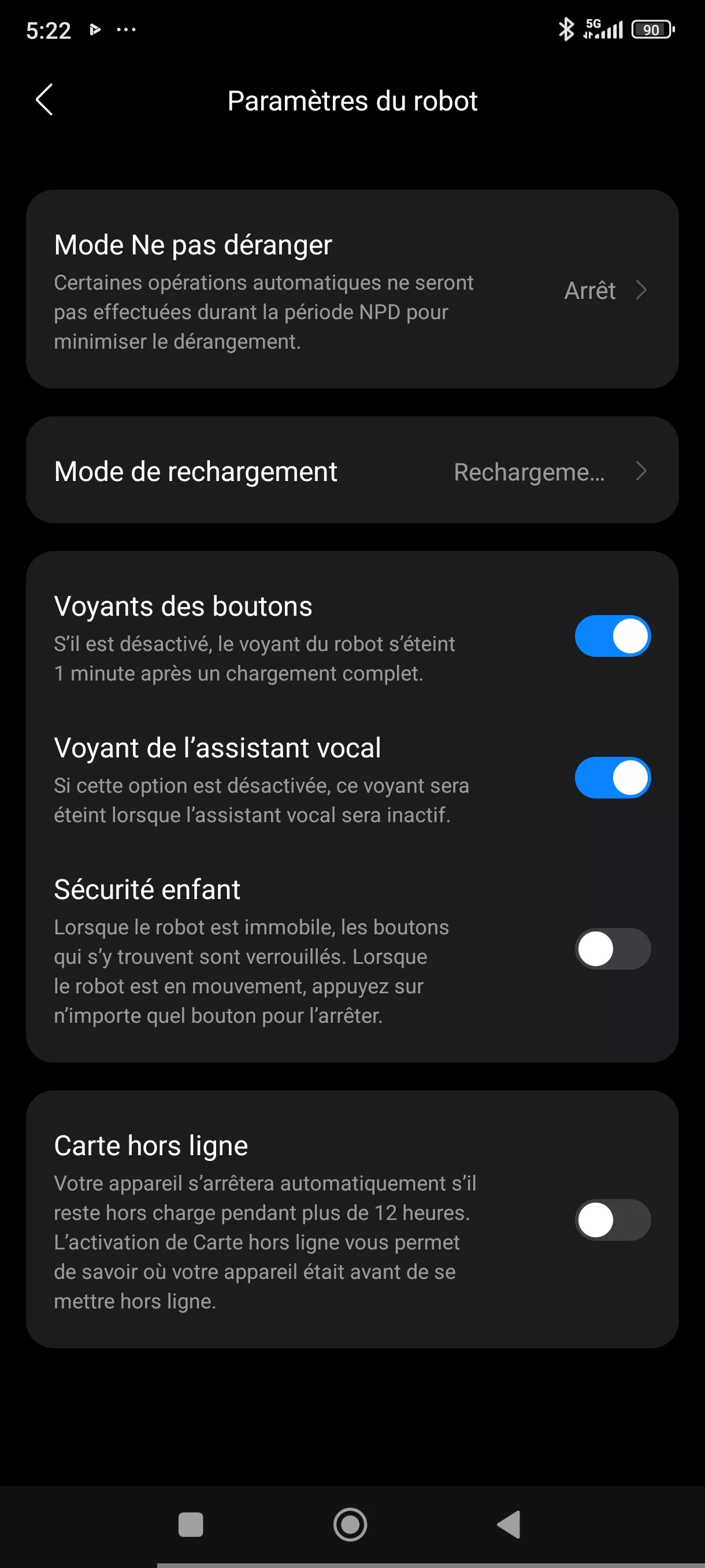Tap the chevron next to Arrêt
705x1568 pixels.
(x=643, y=291)
